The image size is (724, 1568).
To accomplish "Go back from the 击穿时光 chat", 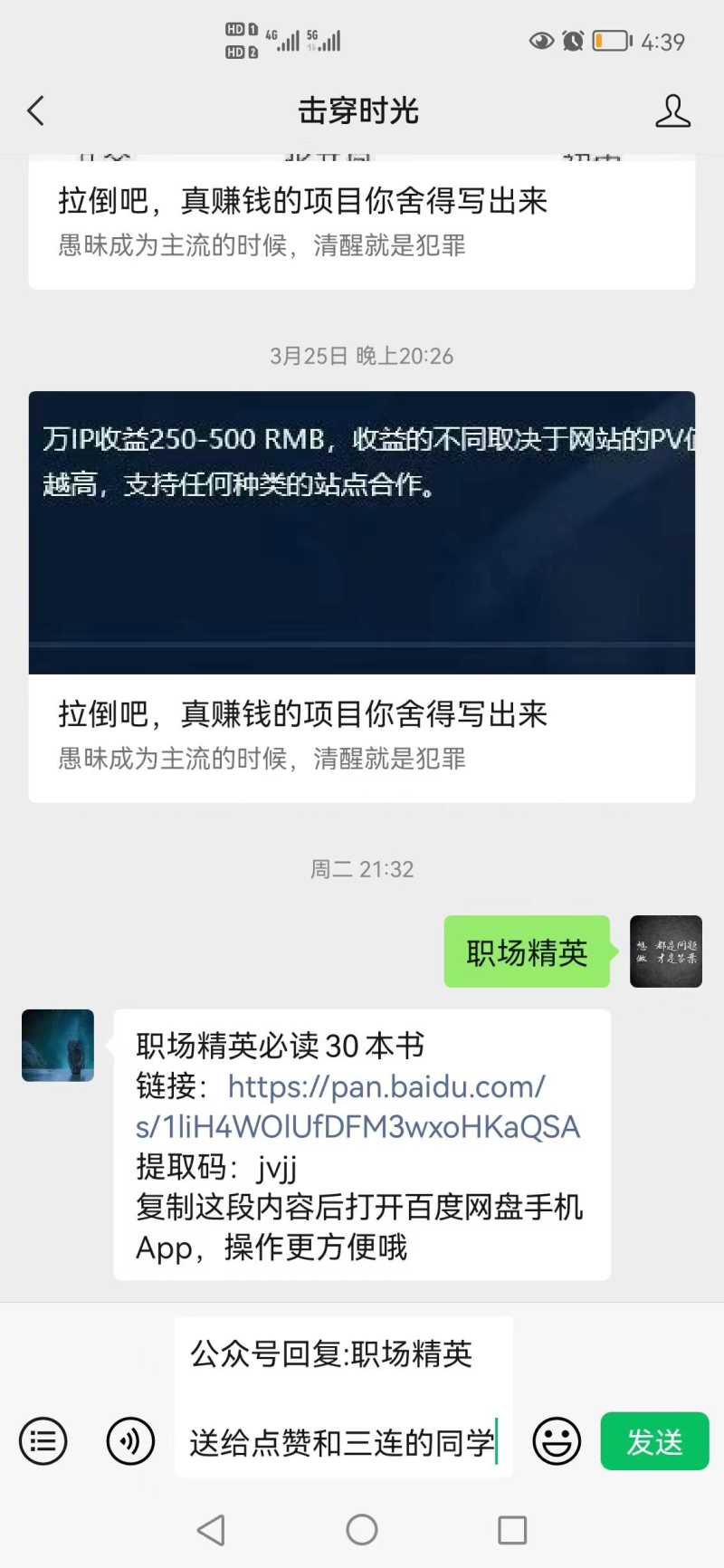I will (x=36, y=111).
